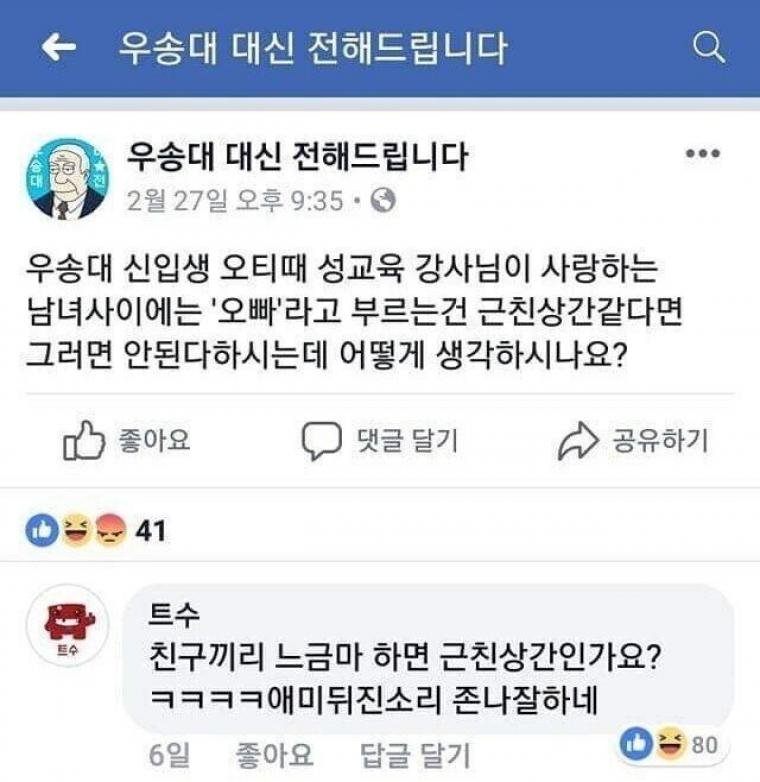760x782 pixels.
Task: Open search in the top bar
Action: [x=708, y=48]
